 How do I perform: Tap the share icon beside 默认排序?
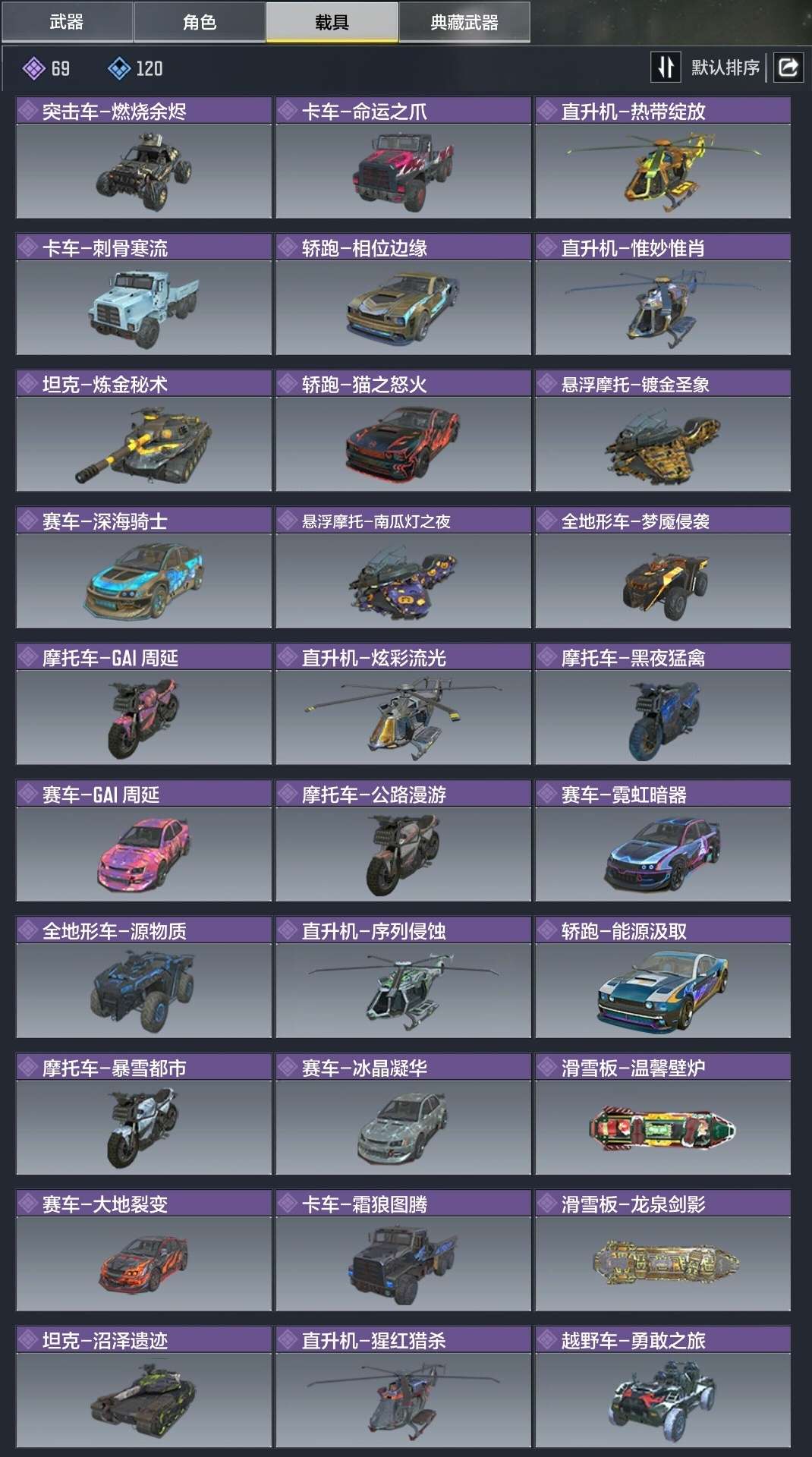point(788,68)
